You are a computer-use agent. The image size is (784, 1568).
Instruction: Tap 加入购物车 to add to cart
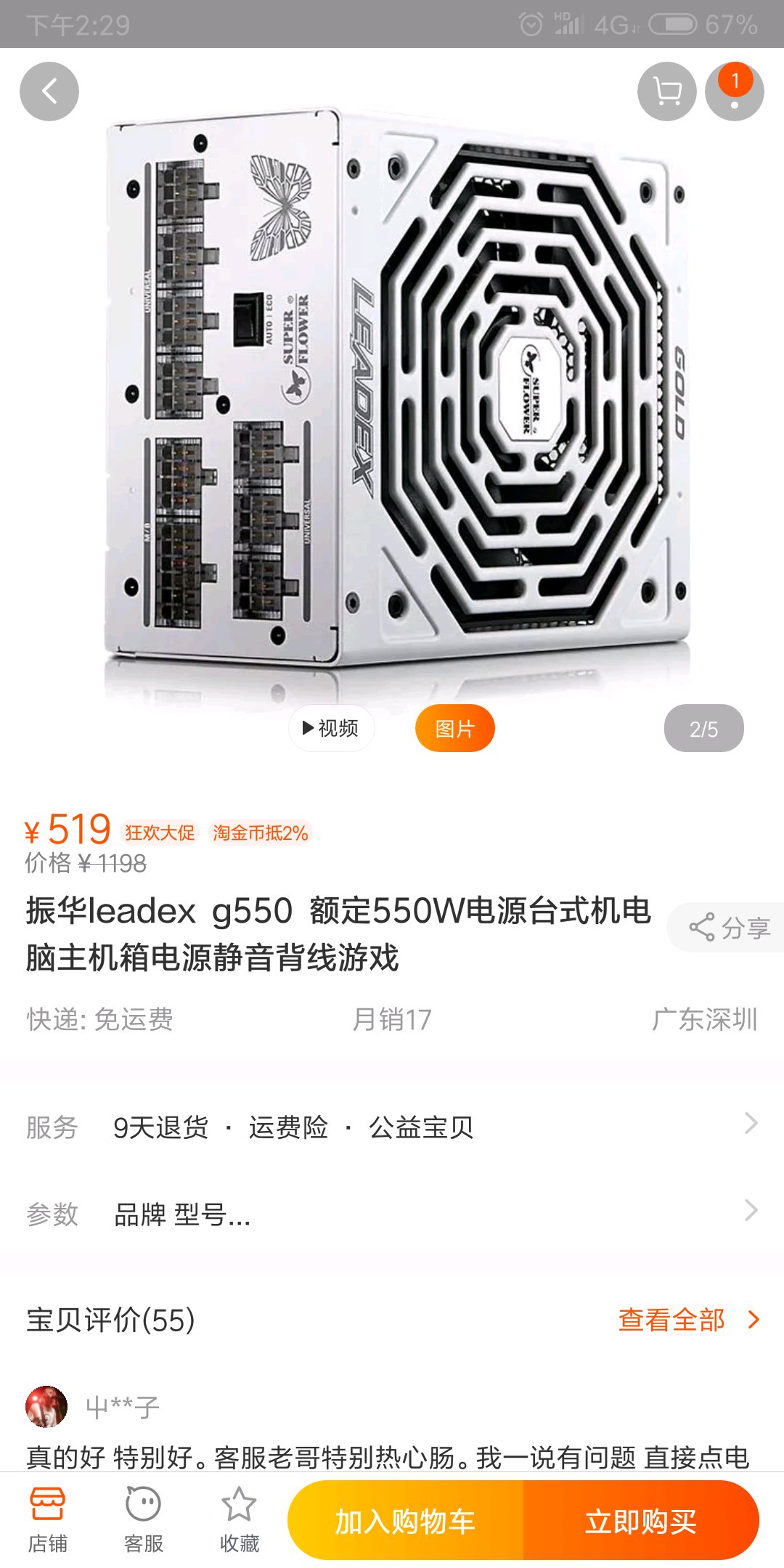(405, 1521)
